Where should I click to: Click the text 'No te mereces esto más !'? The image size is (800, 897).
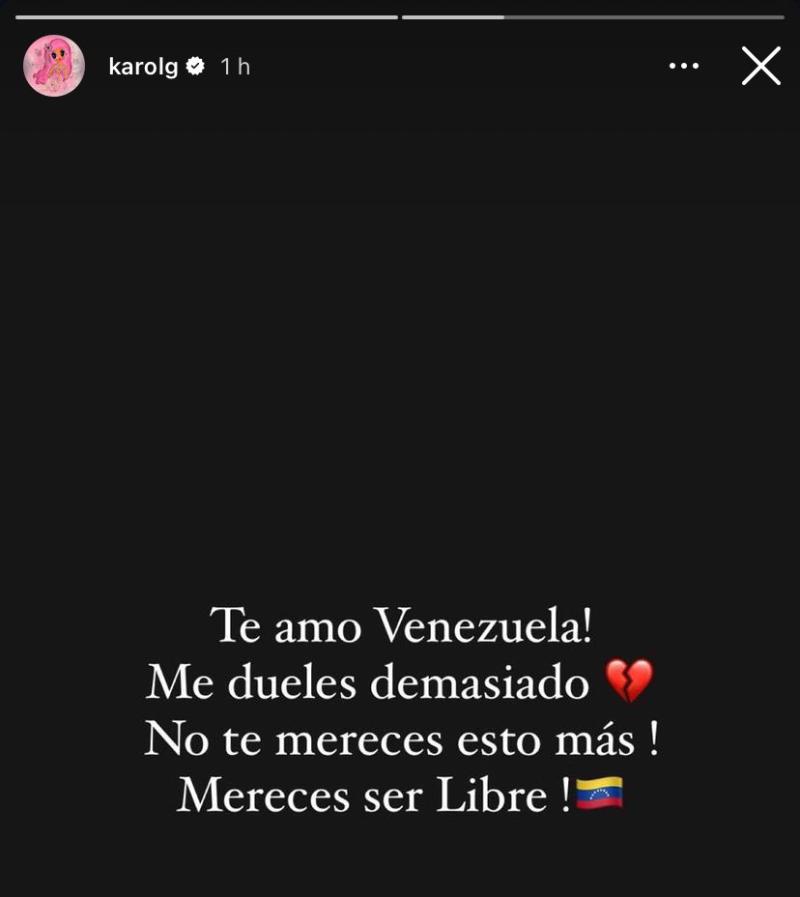pyautogui.click(x=400, y=739)
